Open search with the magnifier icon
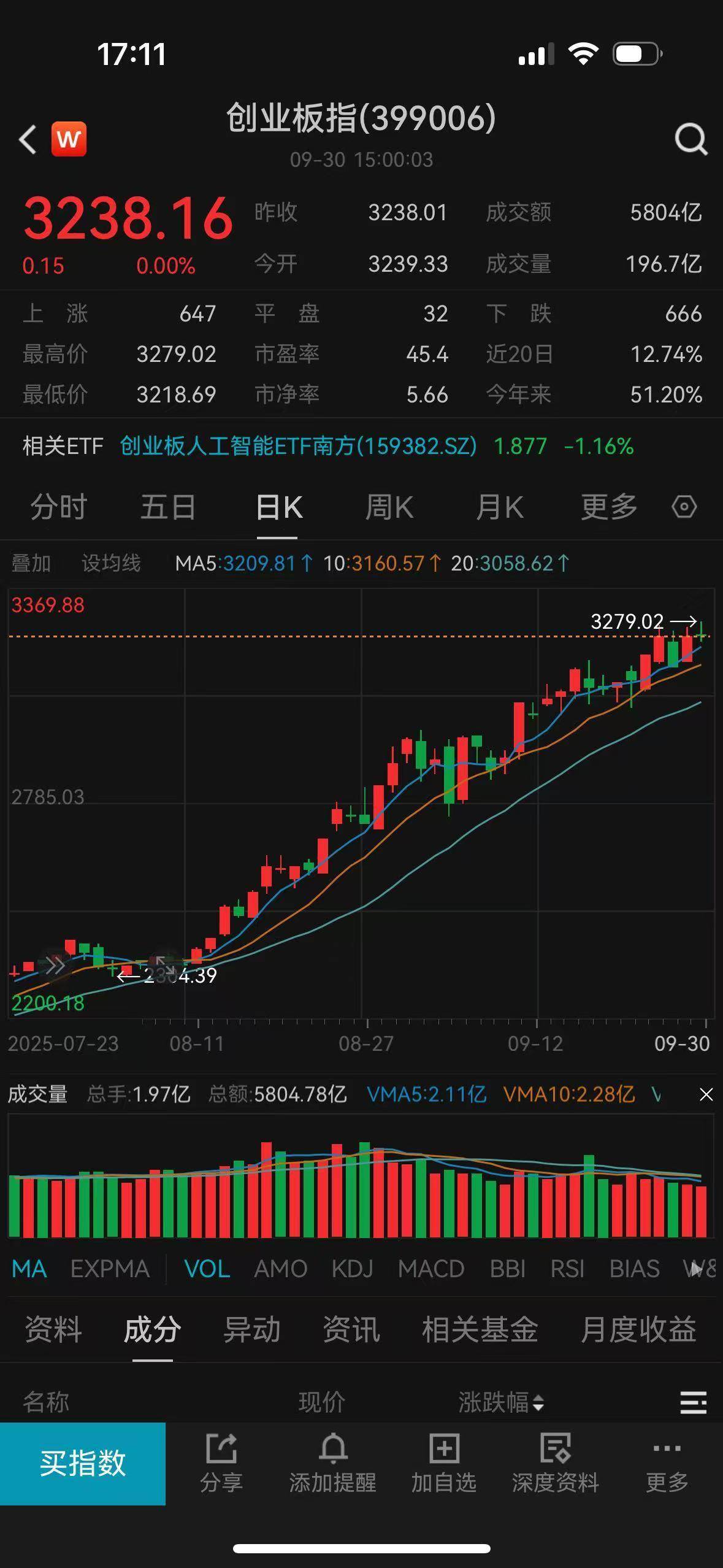The image size is (723, 1568). (x=690, y=137)
